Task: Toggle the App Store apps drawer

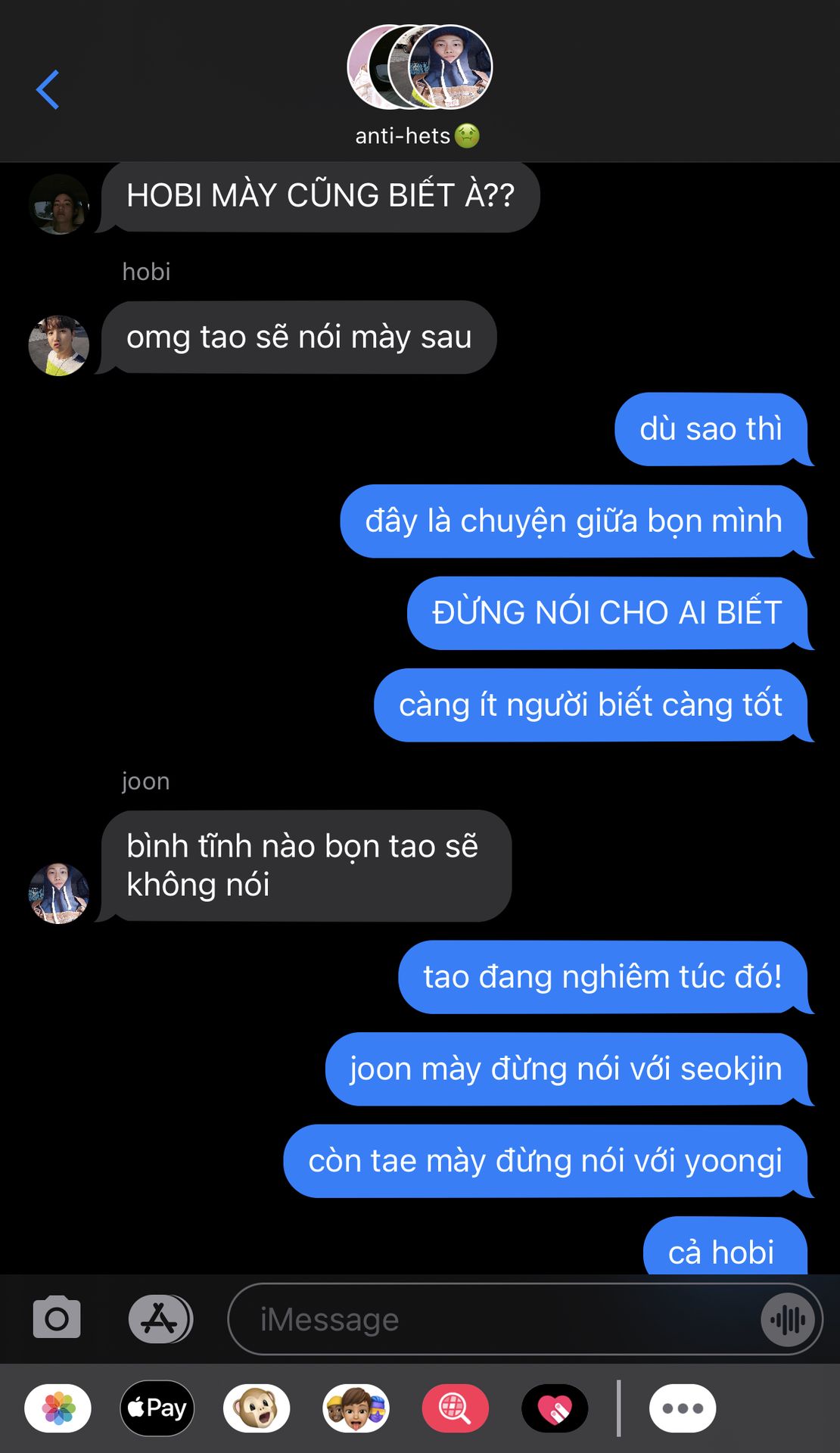Action: pos(160,1318)
